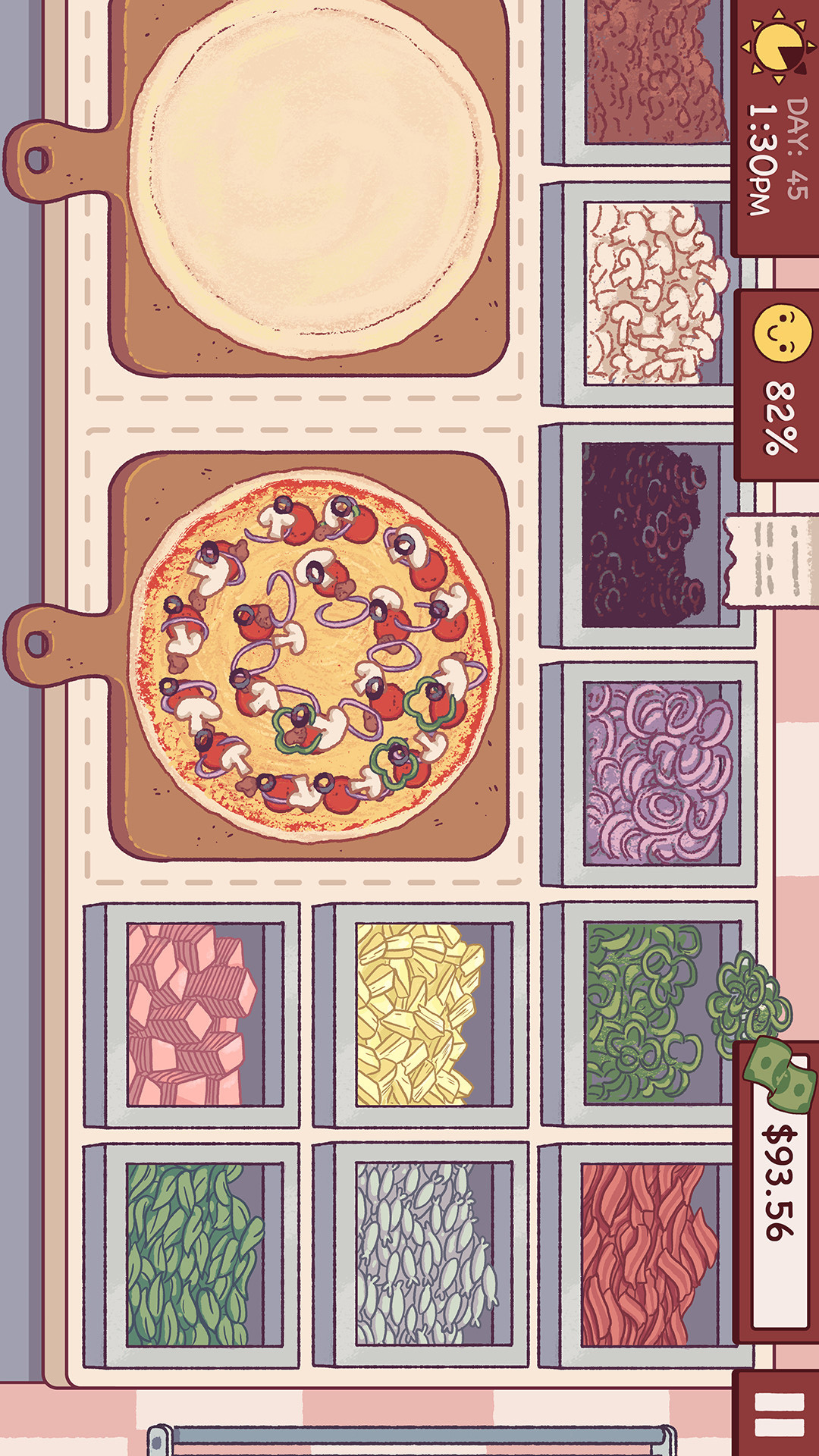Screen dimensions: 819x1456
Task: Choose the red onion rings bin
Action: [x=648, y=774]
